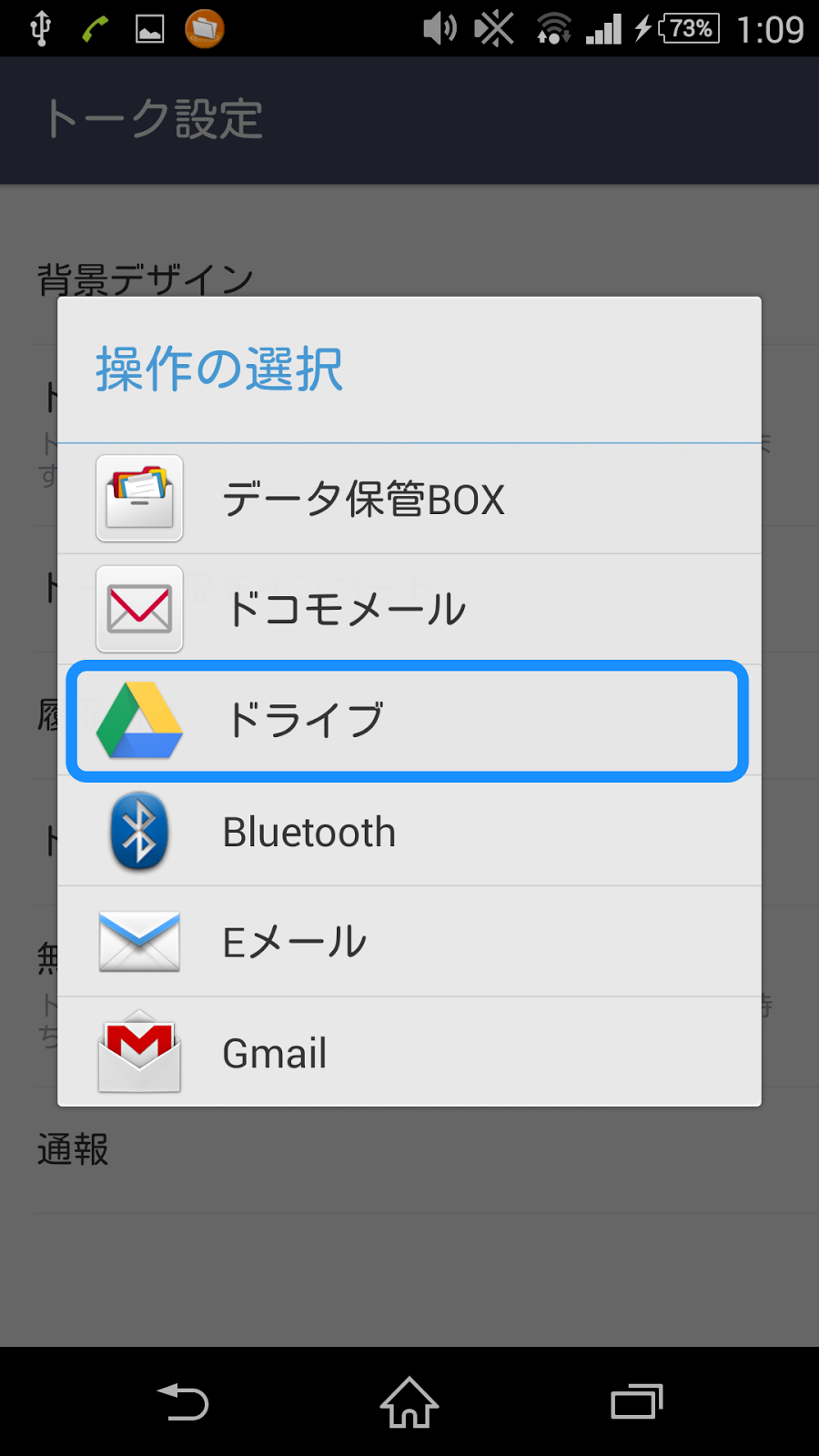Viewport: 819px width, 1456px height.
Task: Choose ドコモメール to share
Action: [409, 609]
